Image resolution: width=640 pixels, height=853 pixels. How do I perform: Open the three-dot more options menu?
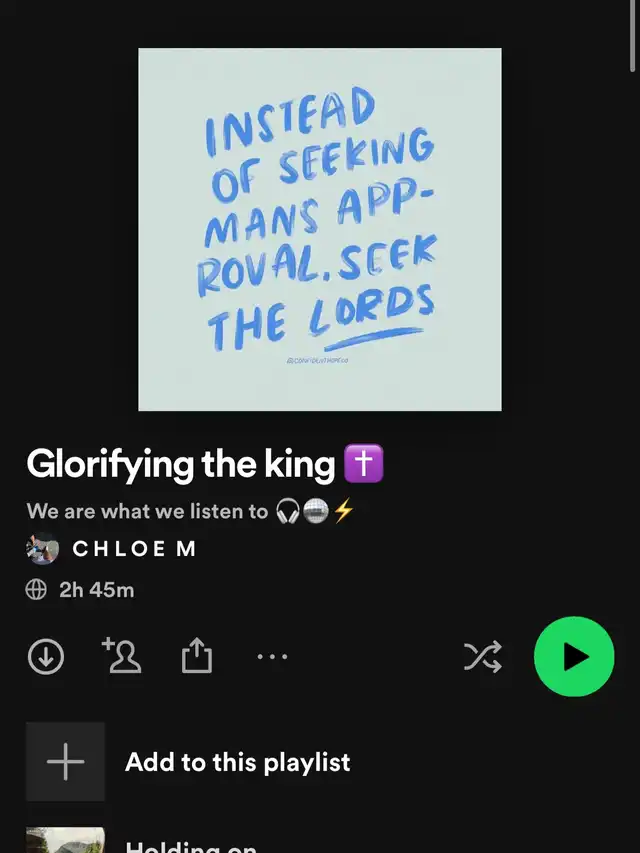(x=272, y=657)
